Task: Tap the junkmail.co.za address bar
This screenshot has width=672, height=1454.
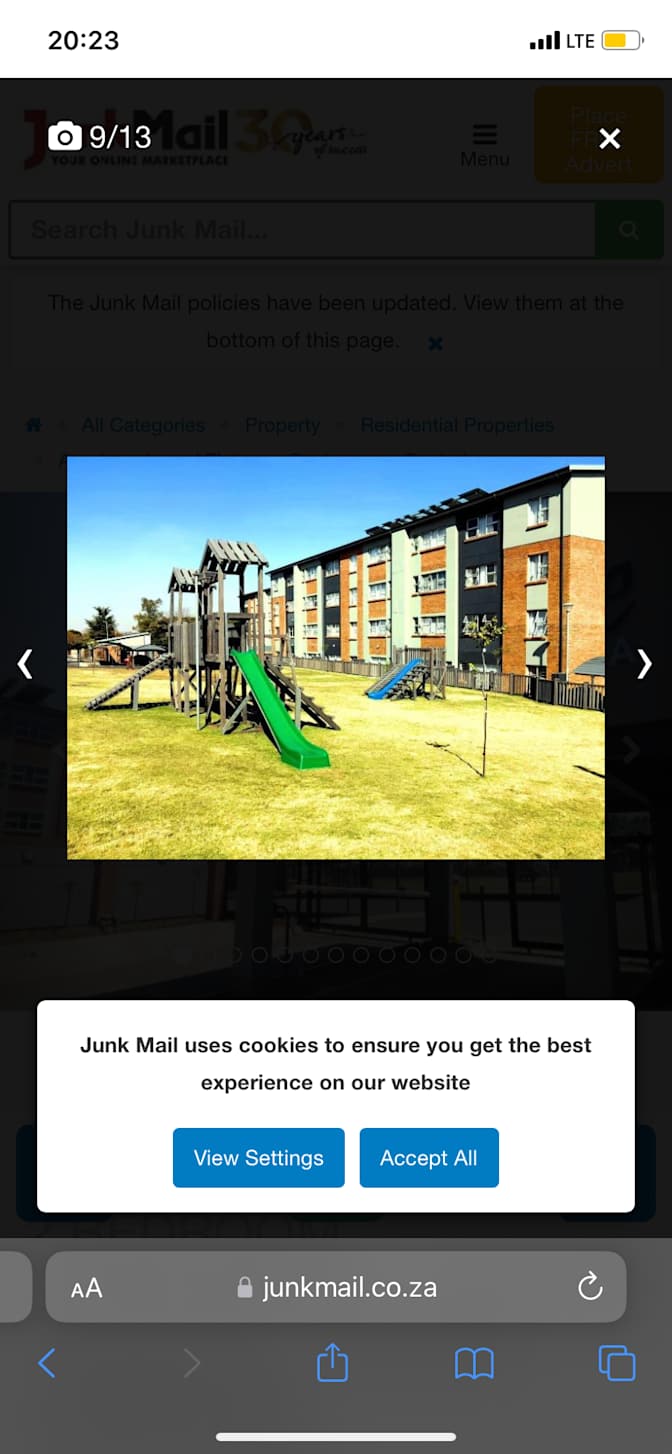Action: [x=336, y=1287]
